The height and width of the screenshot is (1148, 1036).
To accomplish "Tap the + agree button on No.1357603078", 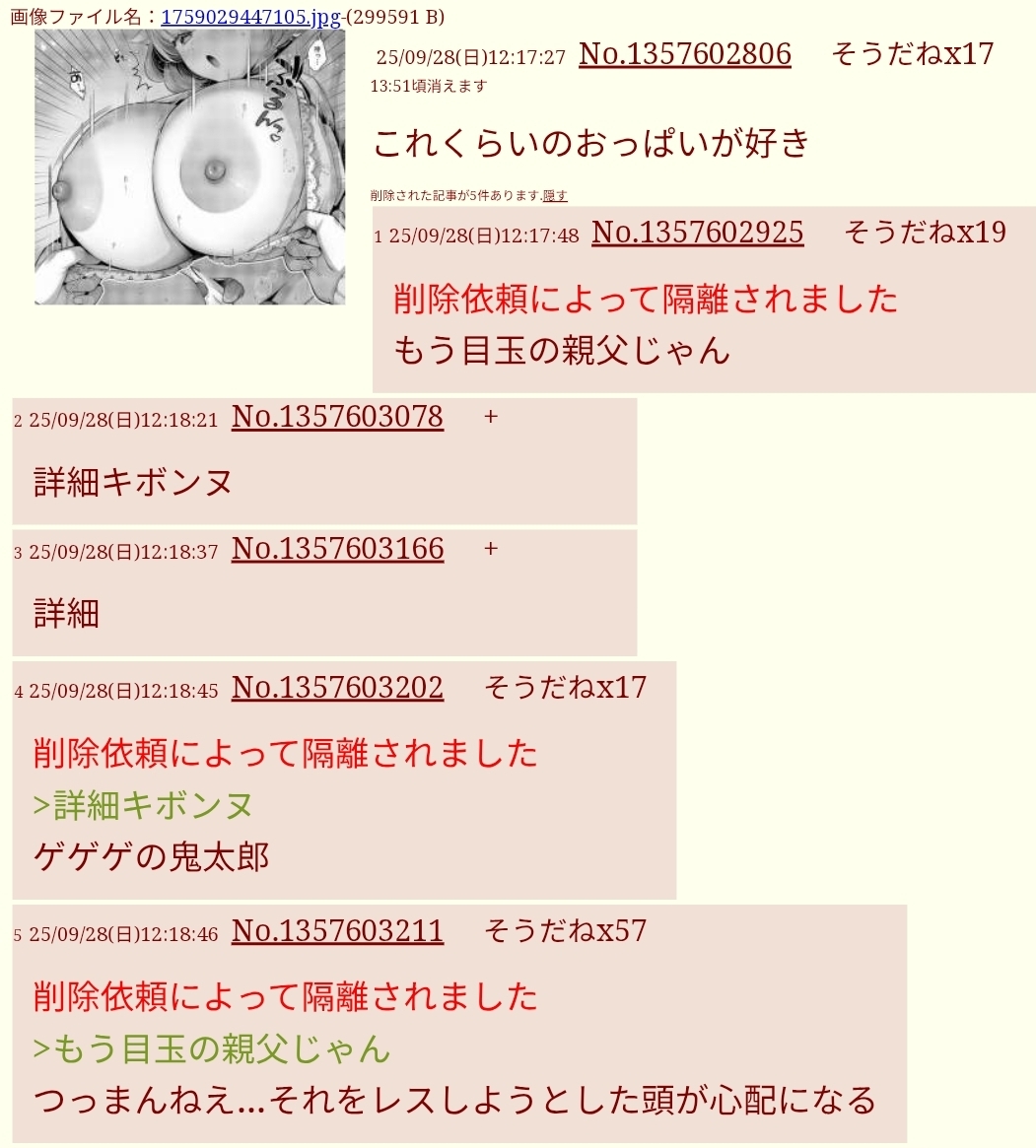I will click(x=491, y=418).
